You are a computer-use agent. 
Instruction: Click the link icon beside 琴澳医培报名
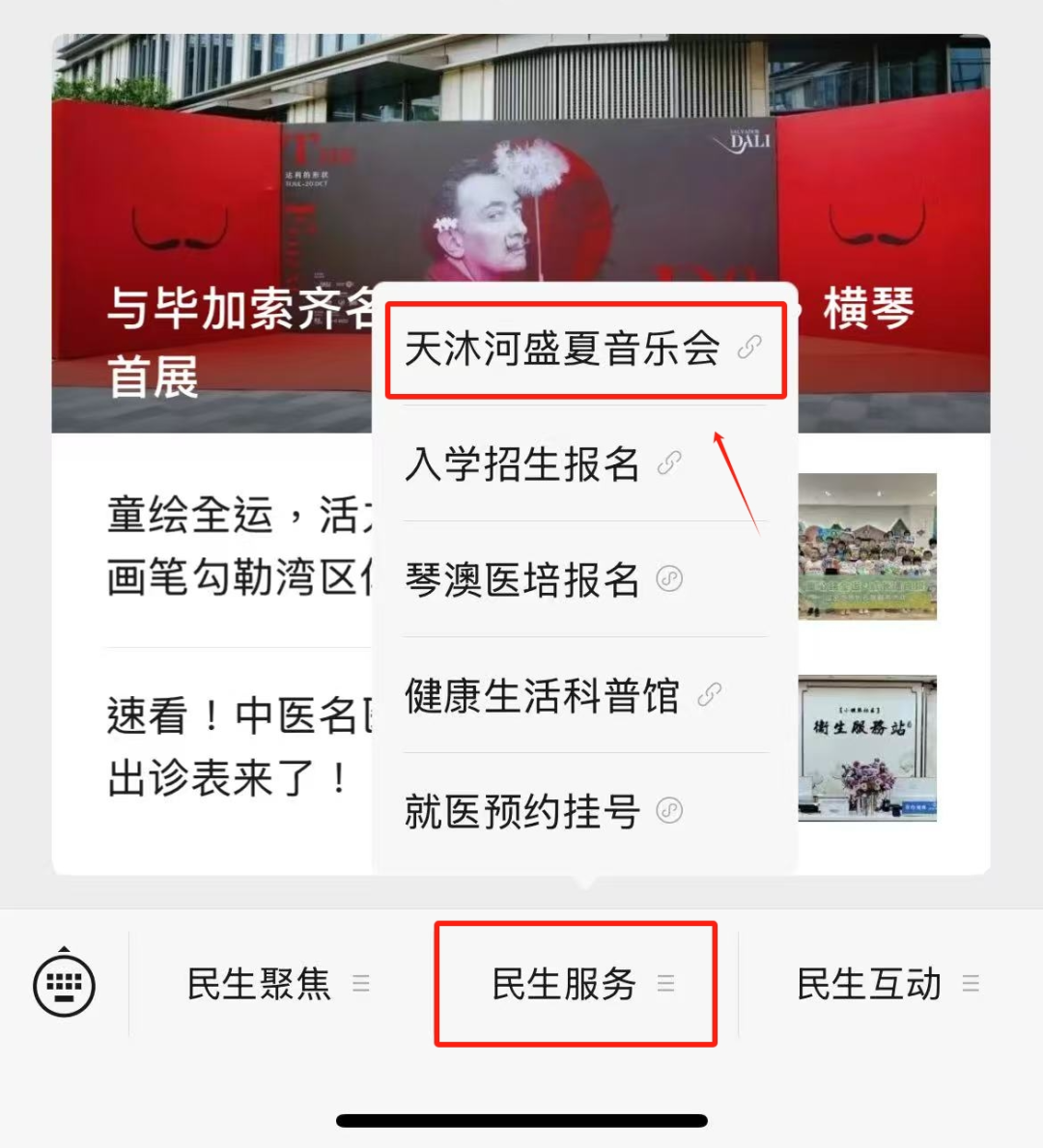pyautogui.click(x=670, y=579)
